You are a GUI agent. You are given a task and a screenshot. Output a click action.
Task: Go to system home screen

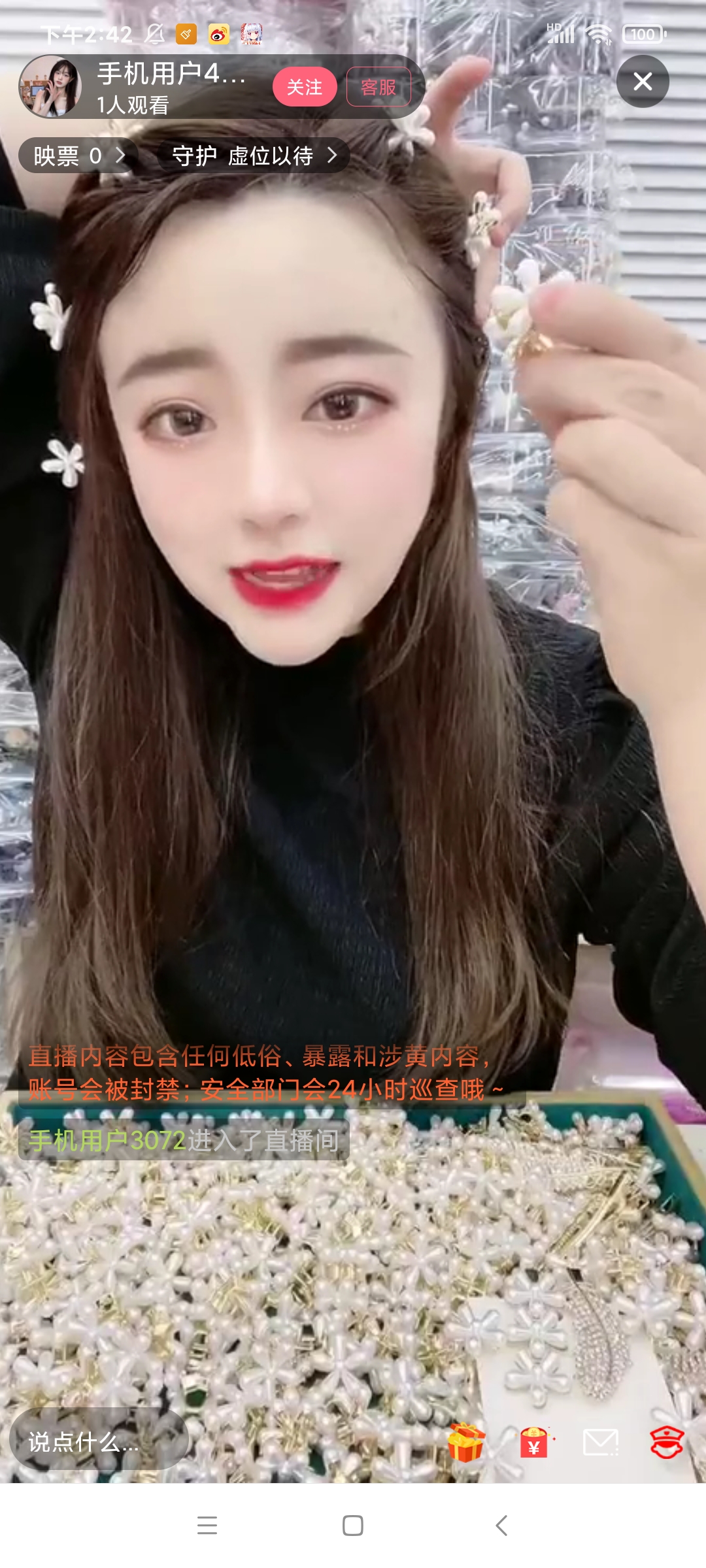(353, 1526)
